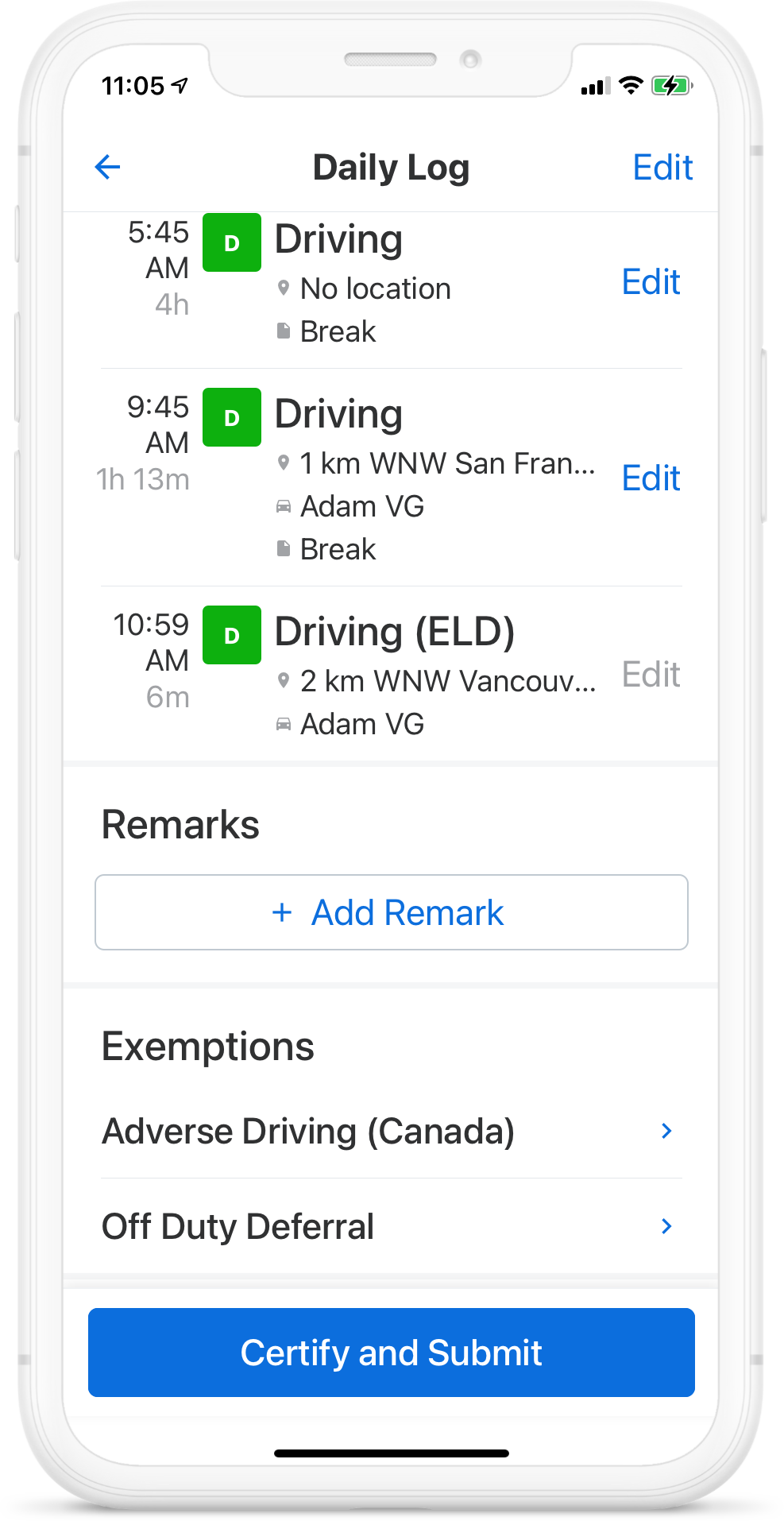Edit the 9:45 AM Driving entry
Viewport: 784px width, 1521px height.
click(x=650, y=478)
